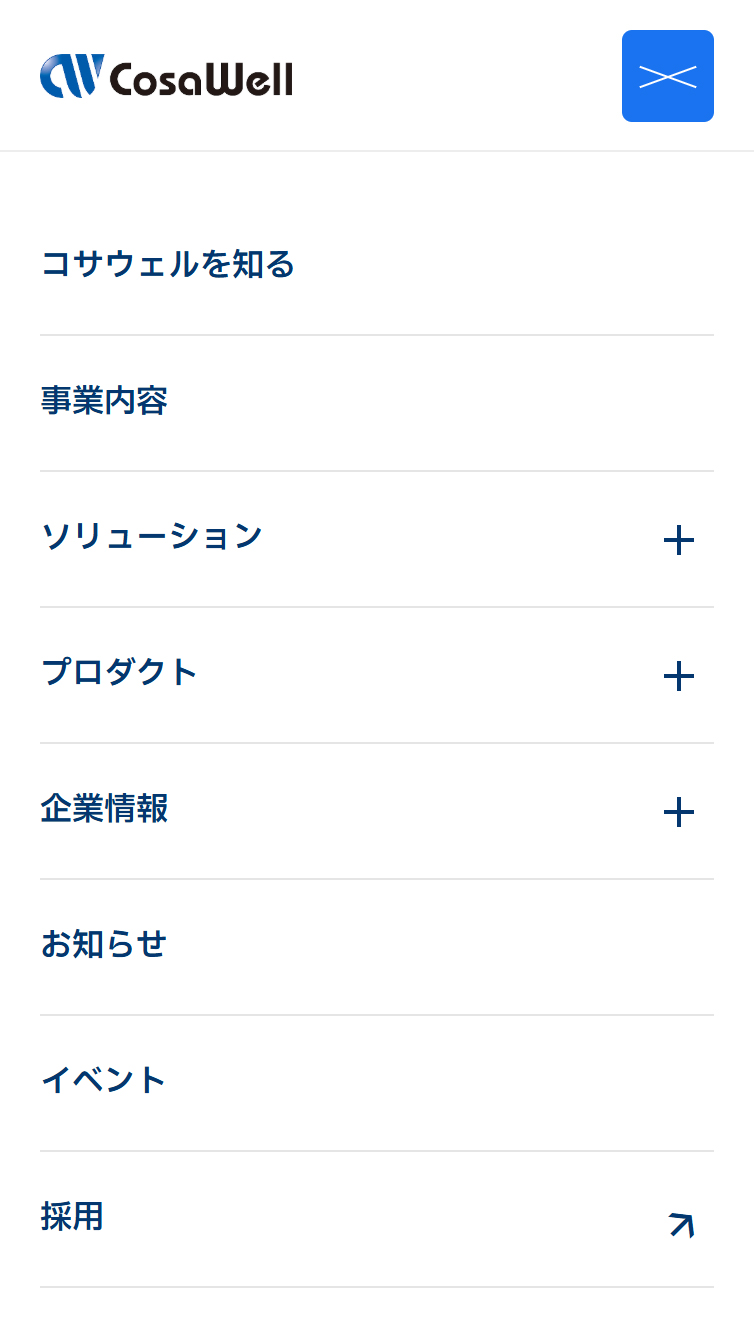This screenshot has width=754, height=1324.
Task: Click the plus icon beside ソリューション
Action: [x=681, y=540]
